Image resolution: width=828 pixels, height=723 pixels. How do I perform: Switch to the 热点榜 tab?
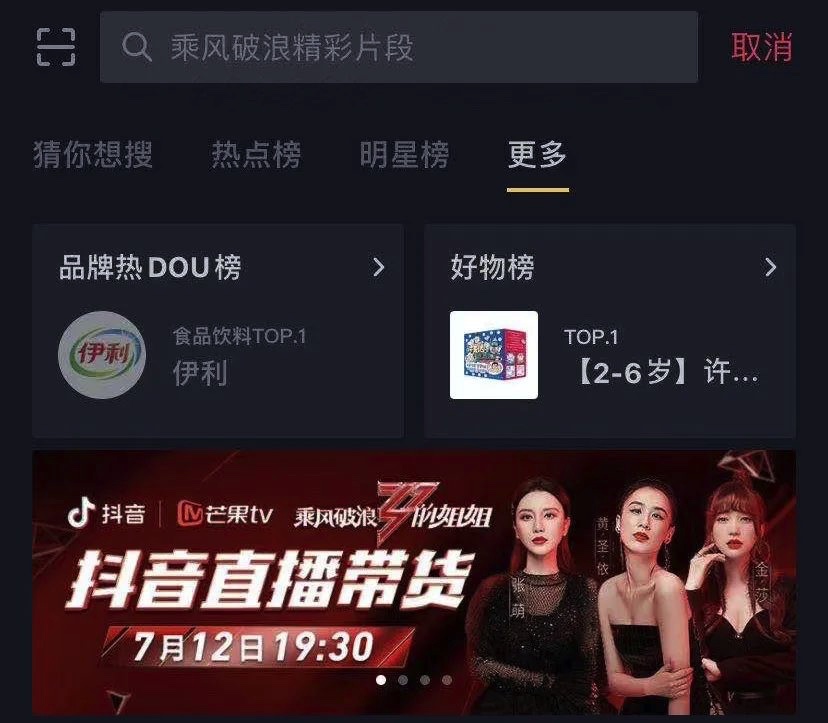tap(256, 155)
